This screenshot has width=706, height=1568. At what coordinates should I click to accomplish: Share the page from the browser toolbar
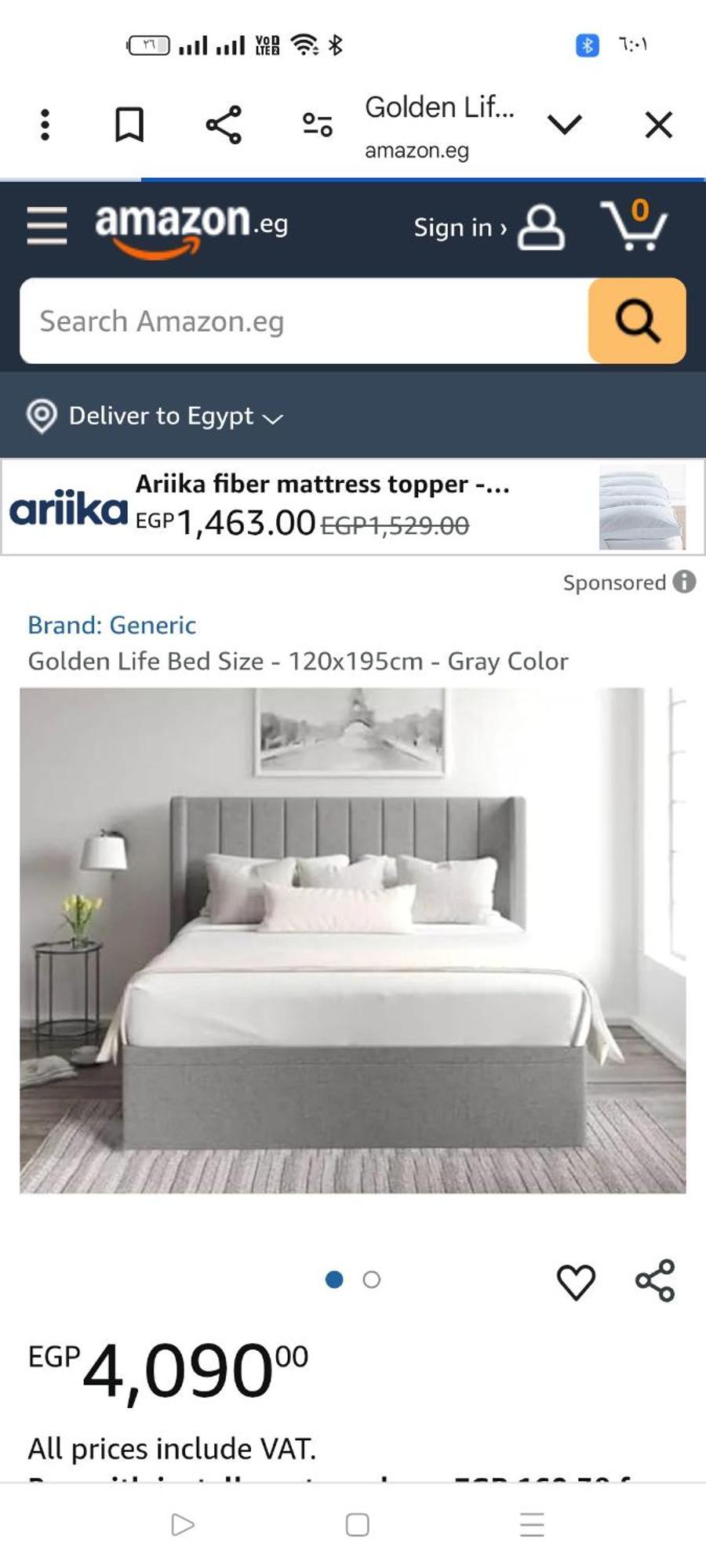(224, 125)
